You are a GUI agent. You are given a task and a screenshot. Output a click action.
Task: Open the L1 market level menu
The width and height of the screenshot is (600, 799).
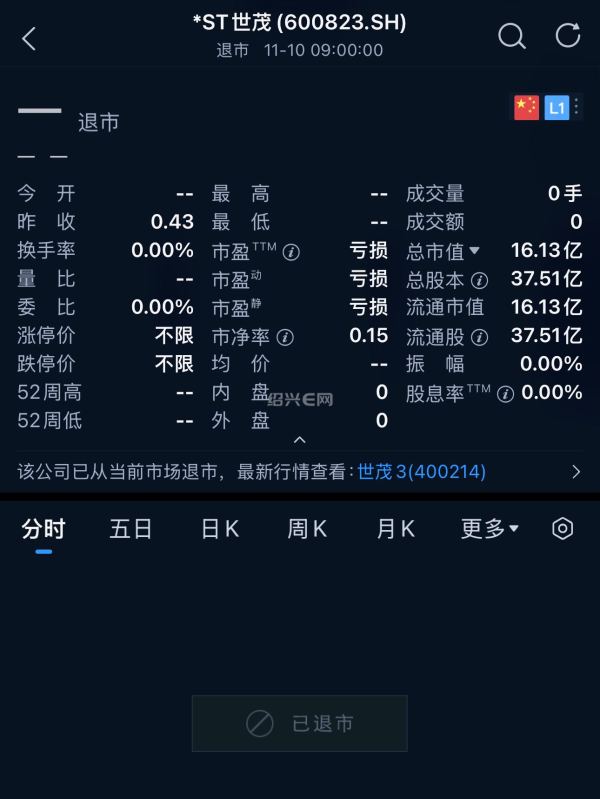tap(557, 107)
